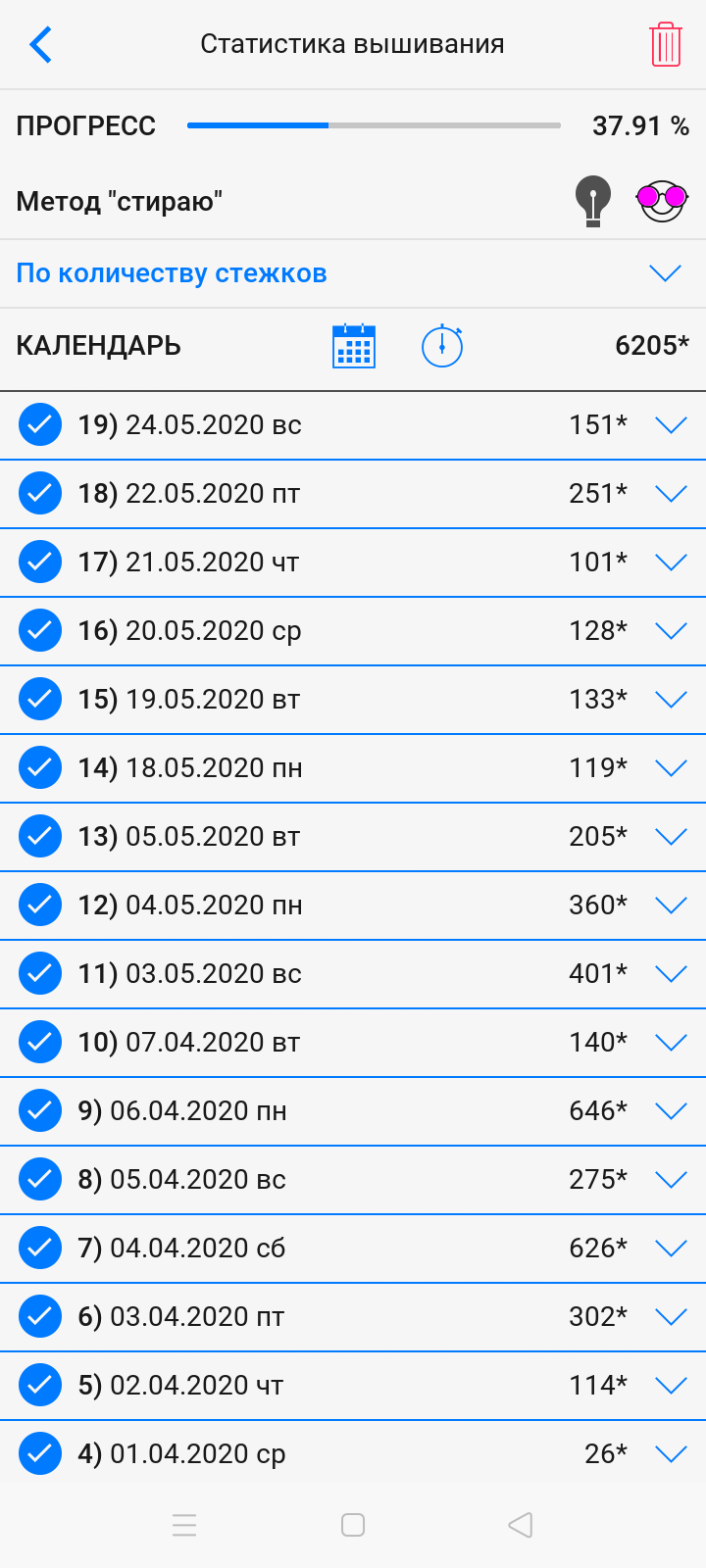Toggle the checkmark for 20.05.2020 ср
The width and height of the screenshot is (706, 1568).
click(40, 631)
